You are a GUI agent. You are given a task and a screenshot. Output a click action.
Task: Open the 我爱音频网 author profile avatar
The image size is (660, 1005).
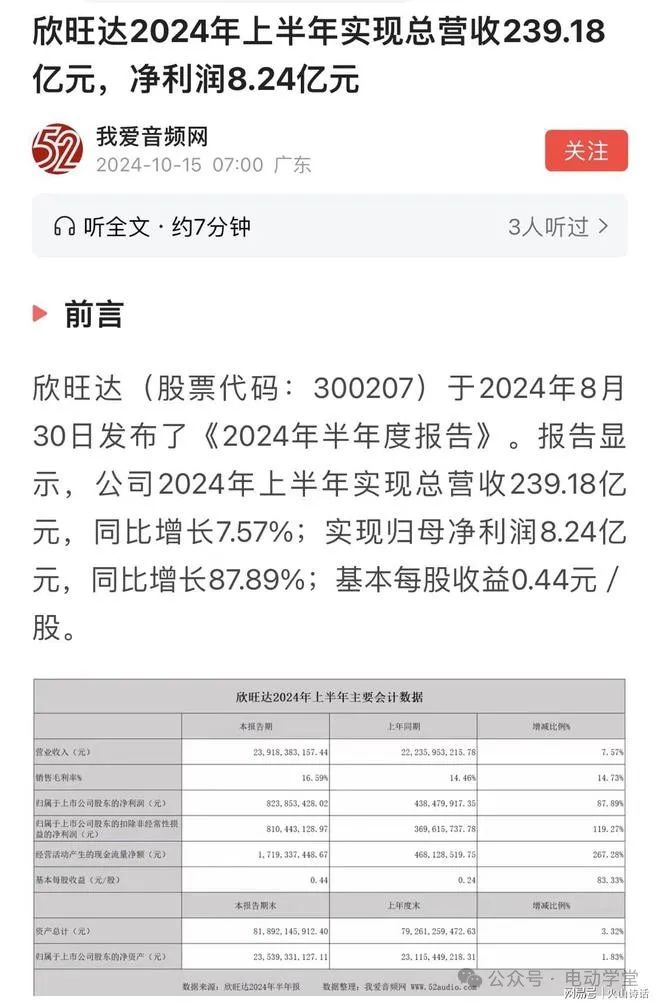[57, 151]
